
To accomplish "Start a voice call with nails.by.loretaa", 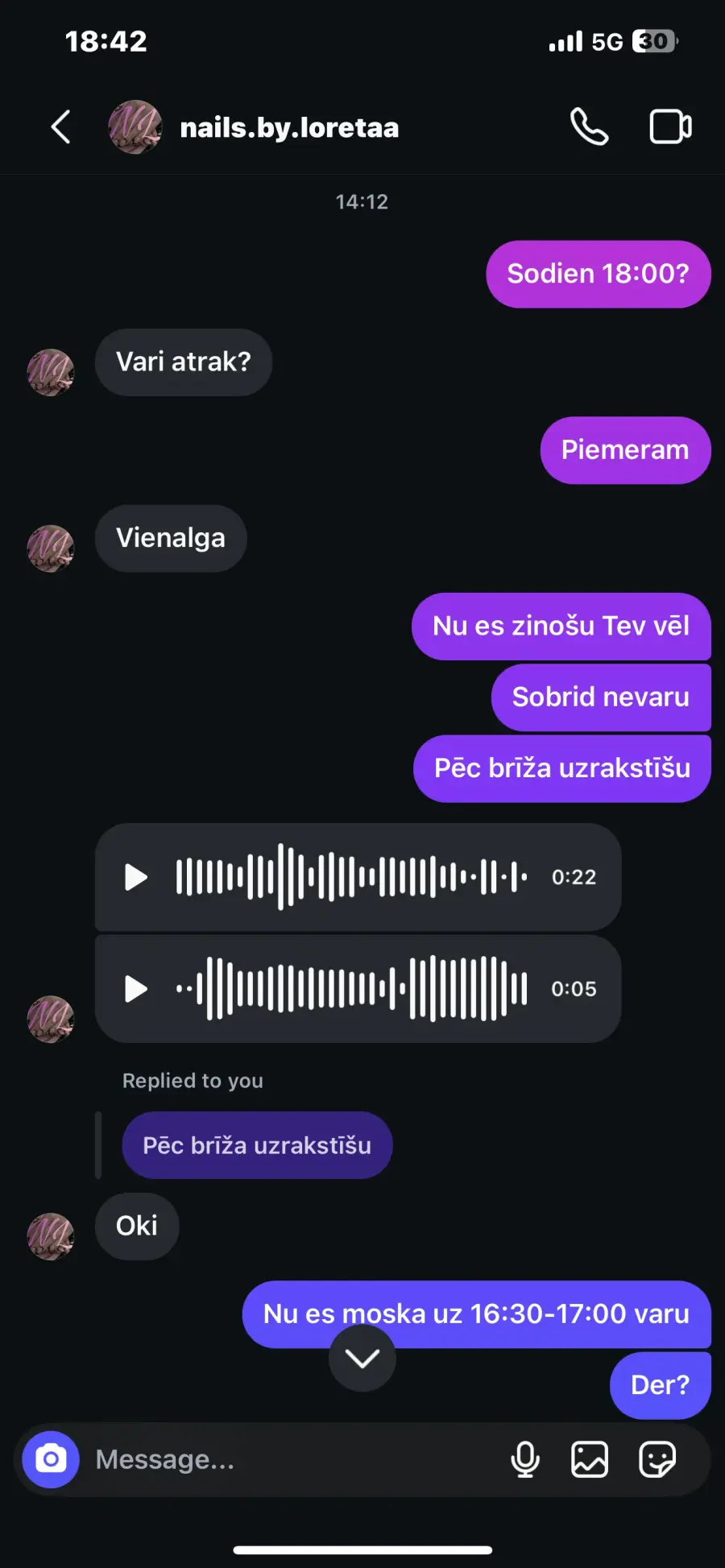I will tap(589, 126).
